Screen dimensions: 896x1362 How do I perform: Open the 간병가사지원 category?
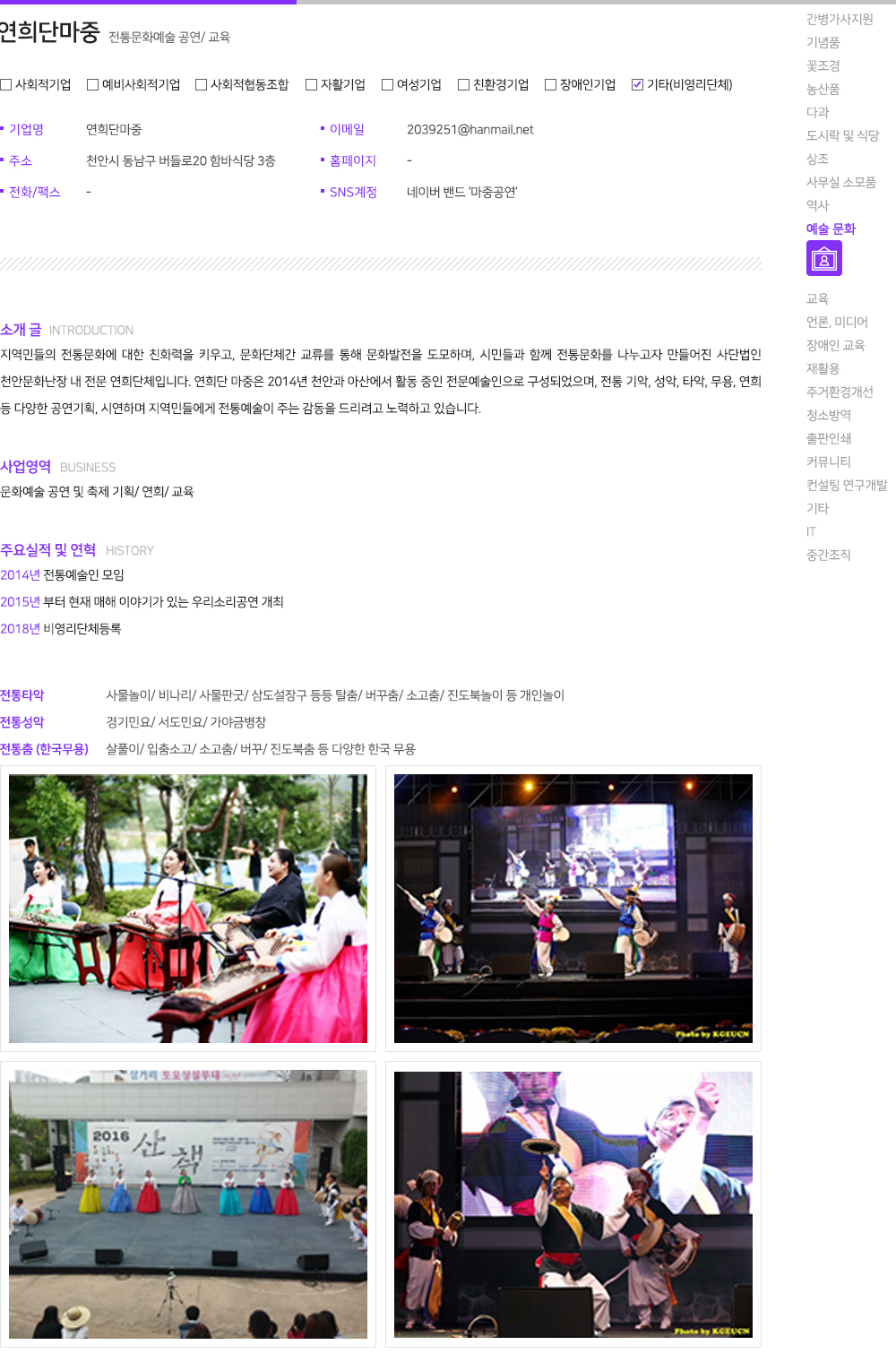(839, 19)
